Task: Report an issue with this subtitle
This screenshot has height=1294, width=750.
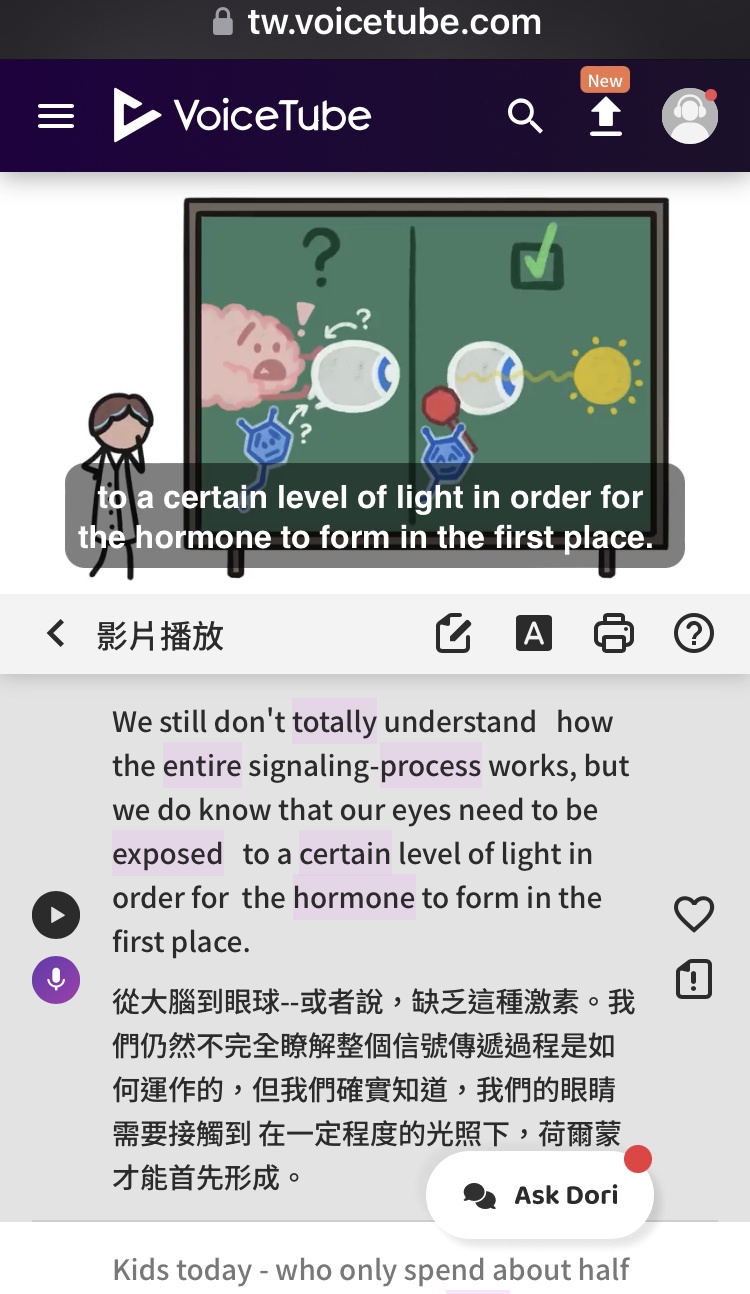Action: [x=694, y=979]
